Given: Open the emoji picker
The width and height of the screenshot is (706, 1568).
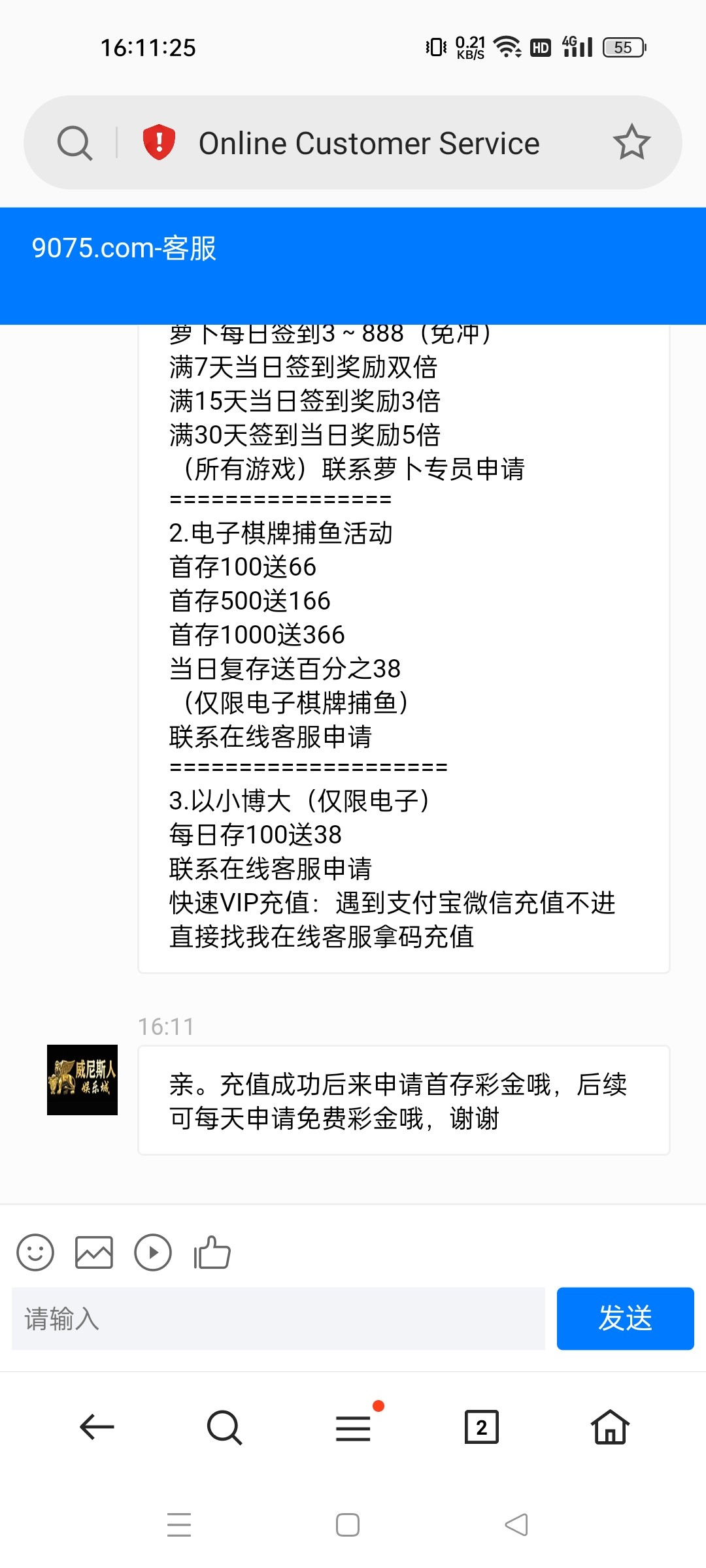Looking at the screenshot, I should pyautogui.click(x=35, y=1252).
